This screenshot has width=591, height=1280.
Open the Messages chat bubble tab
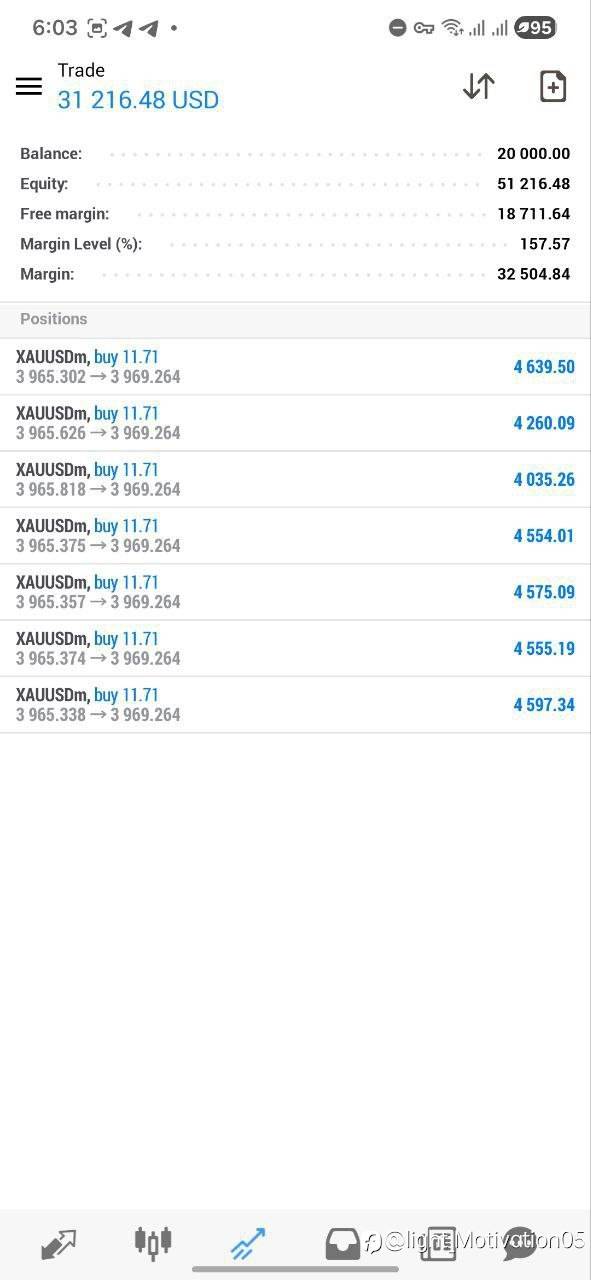[x=521, y=1243]
